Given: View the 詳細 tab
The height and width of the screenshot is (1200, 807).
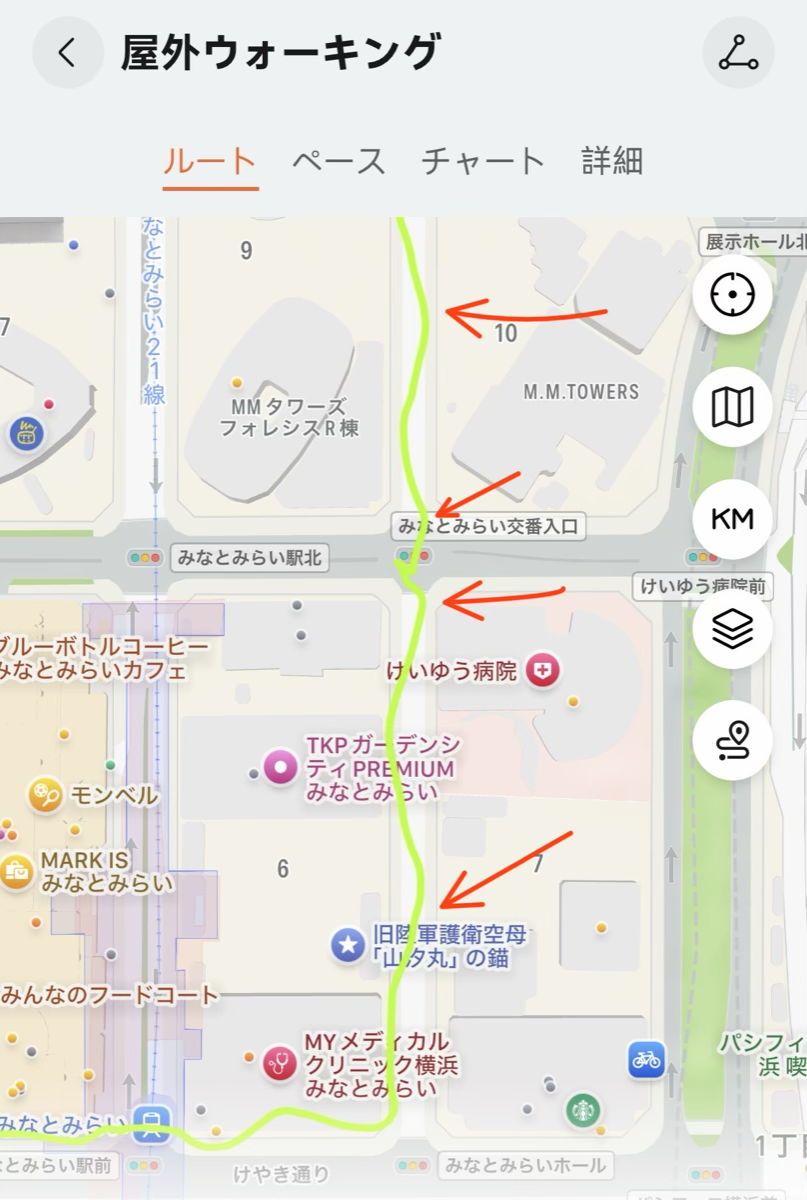Looking at the screenshot, I should [x=612, y=161].
